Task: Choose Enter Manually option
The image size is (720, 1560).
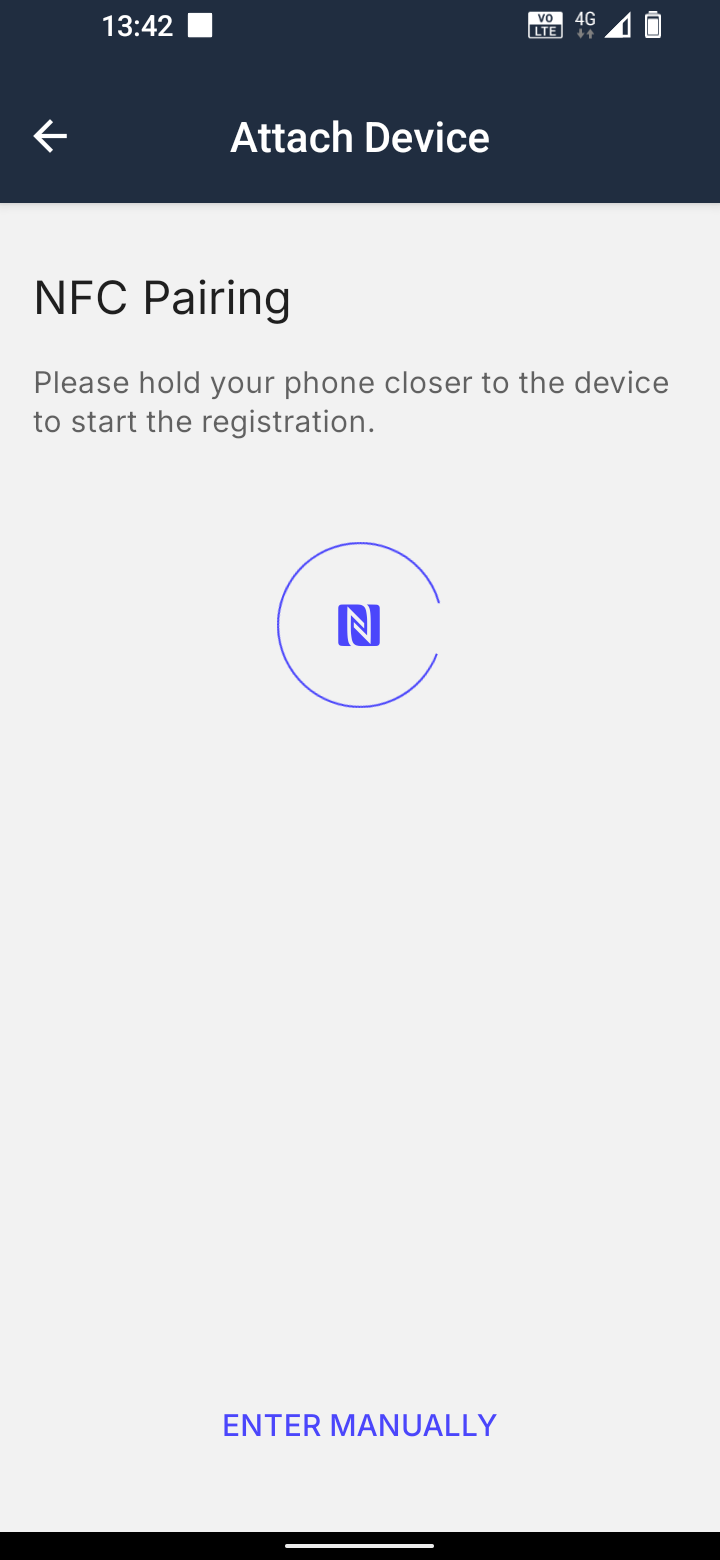Action: coord(359,1425)
